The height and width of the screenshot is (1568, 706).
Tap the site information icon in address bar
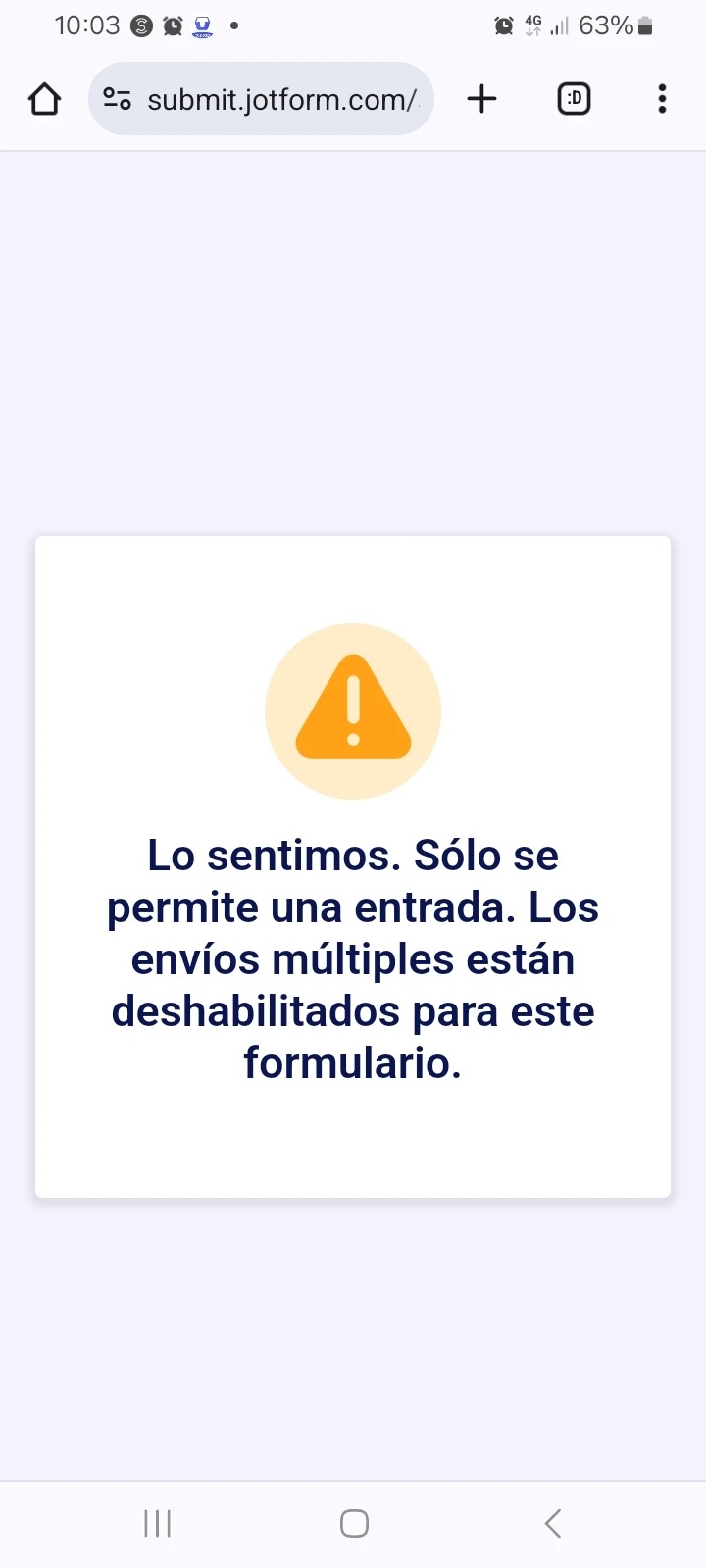(117, 99)
